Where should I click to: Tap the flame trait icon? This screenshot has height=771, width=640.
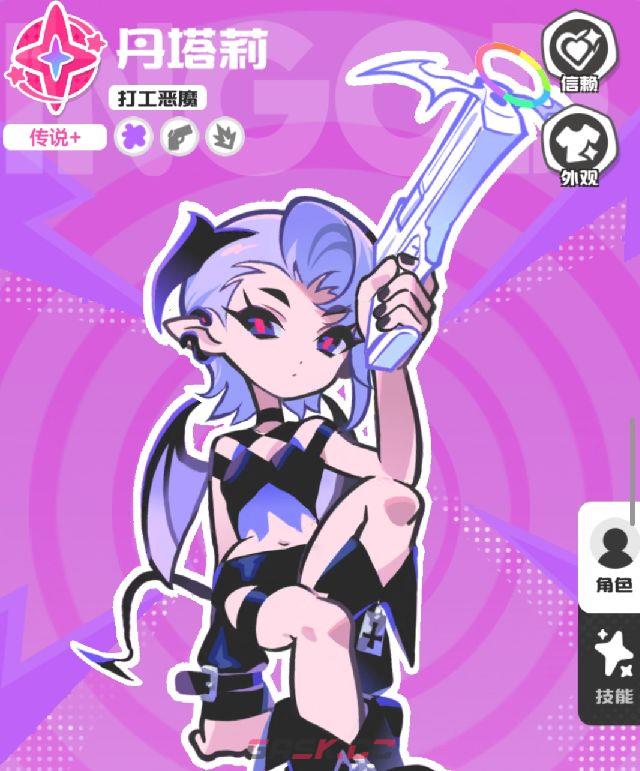(224, 137)
